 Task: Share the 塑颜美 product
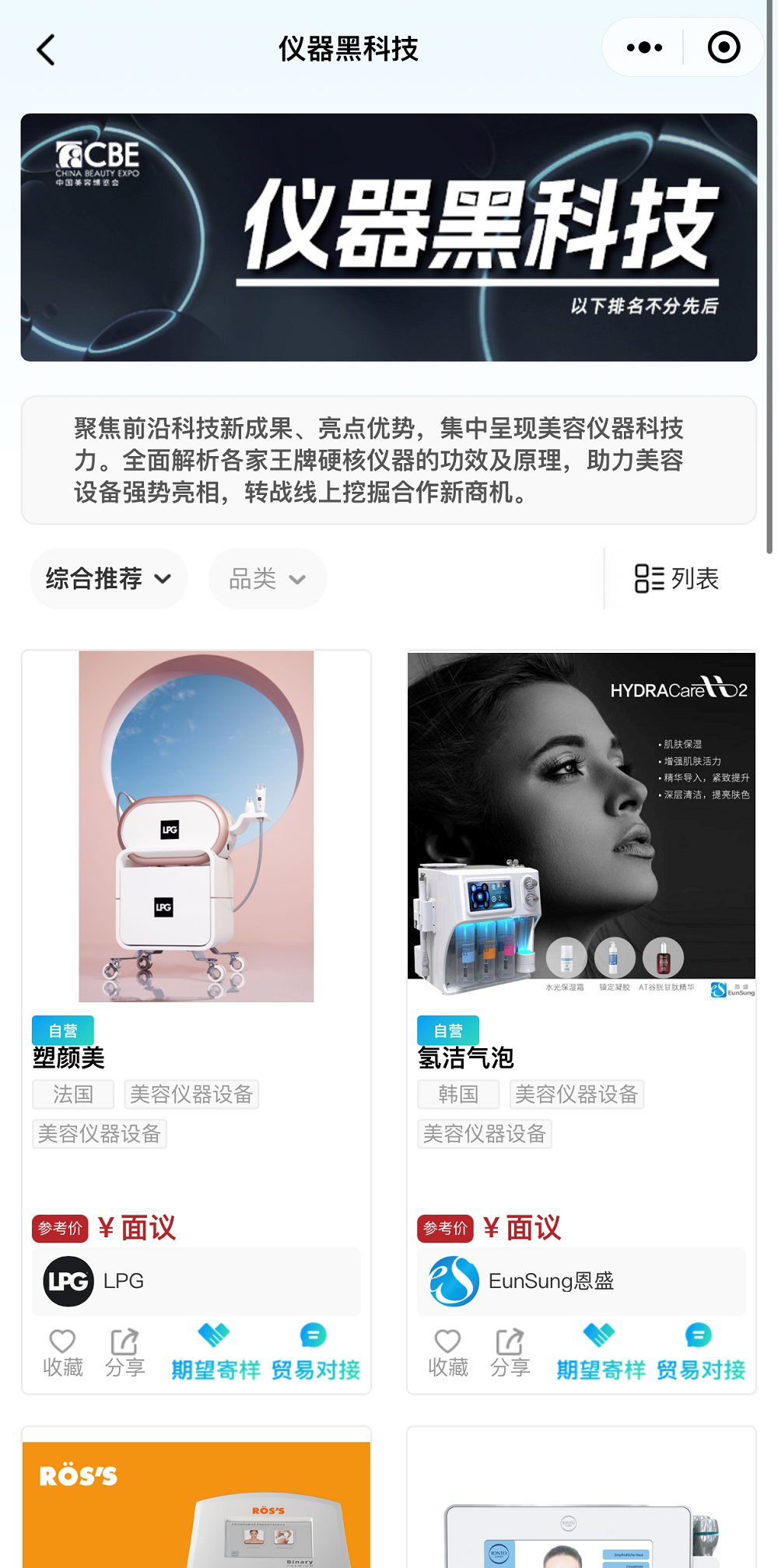[124, 1352]
